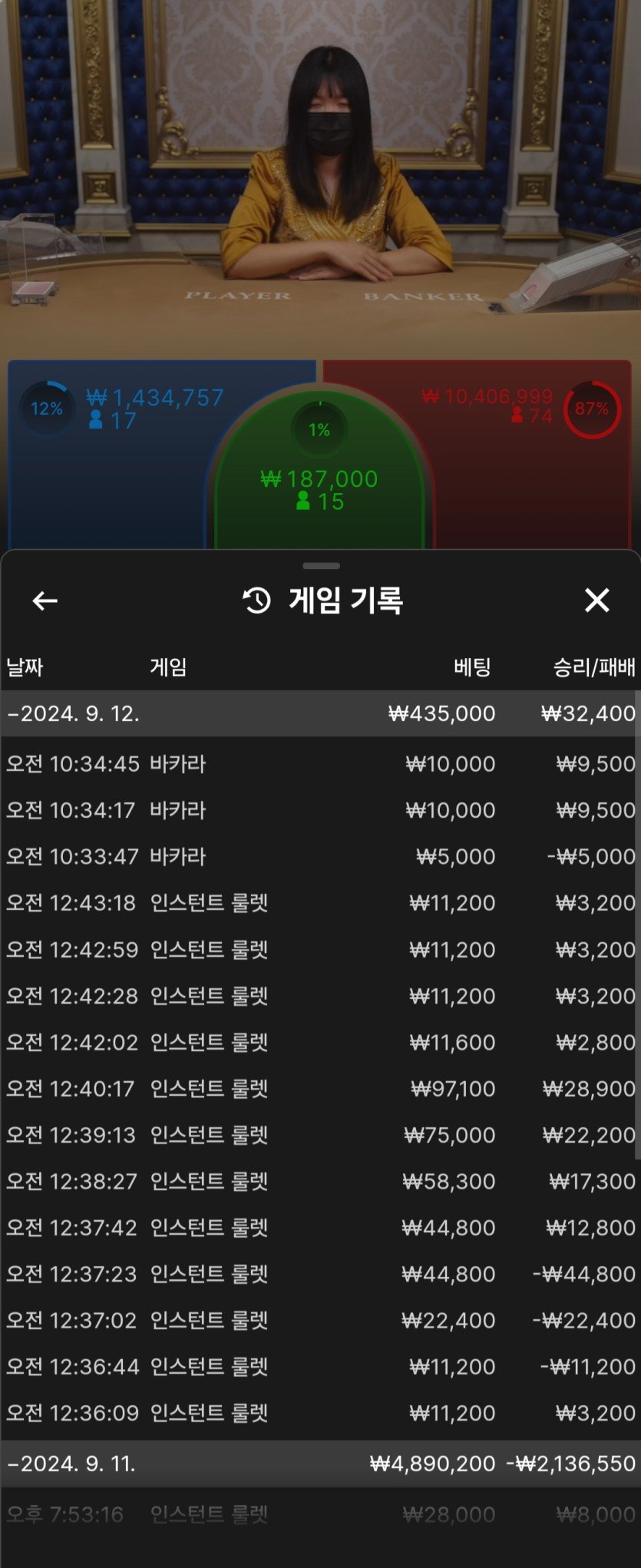Show the 오전 12:37:23 룰렛 round details

pyautogui.click(x=319, y=1274)
